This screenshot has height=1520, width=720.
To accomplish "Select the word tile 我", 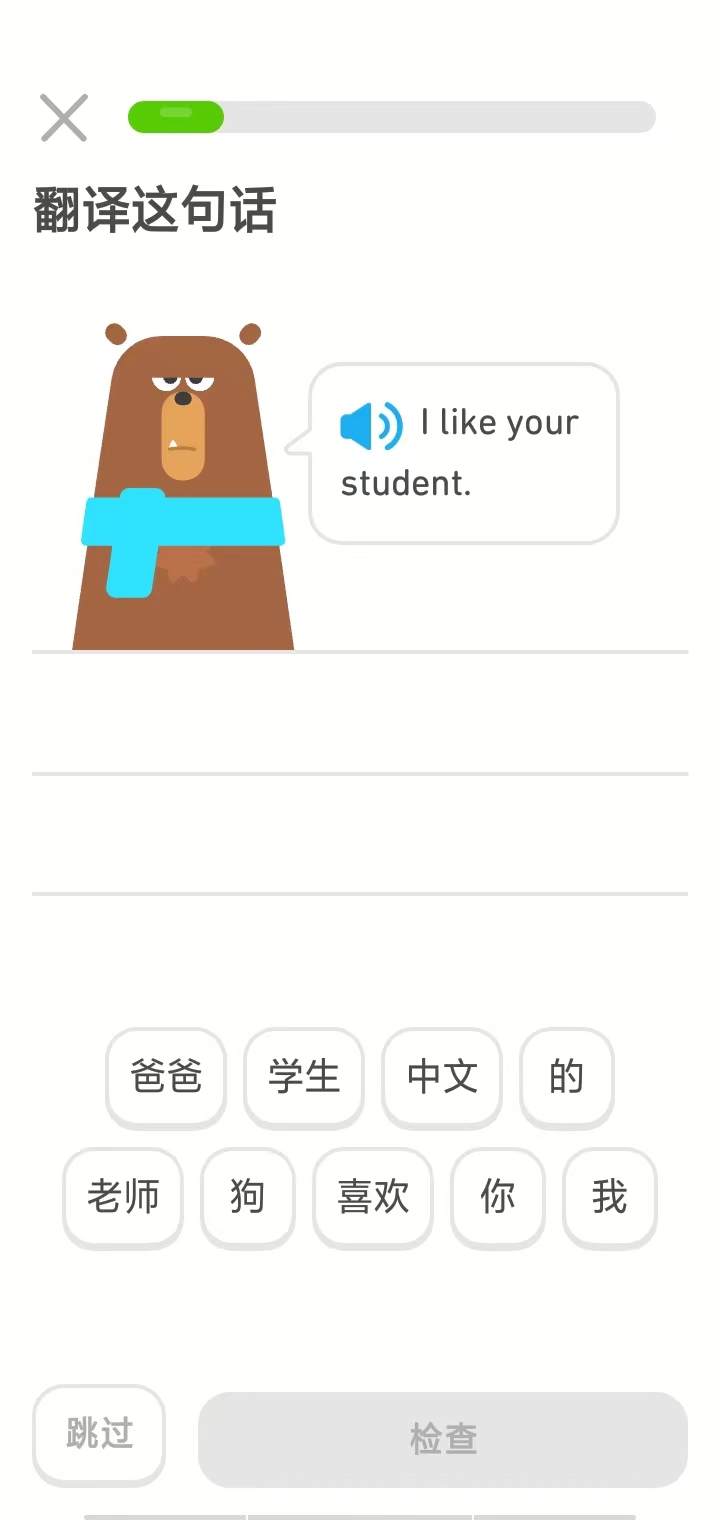I will 609,1197.
